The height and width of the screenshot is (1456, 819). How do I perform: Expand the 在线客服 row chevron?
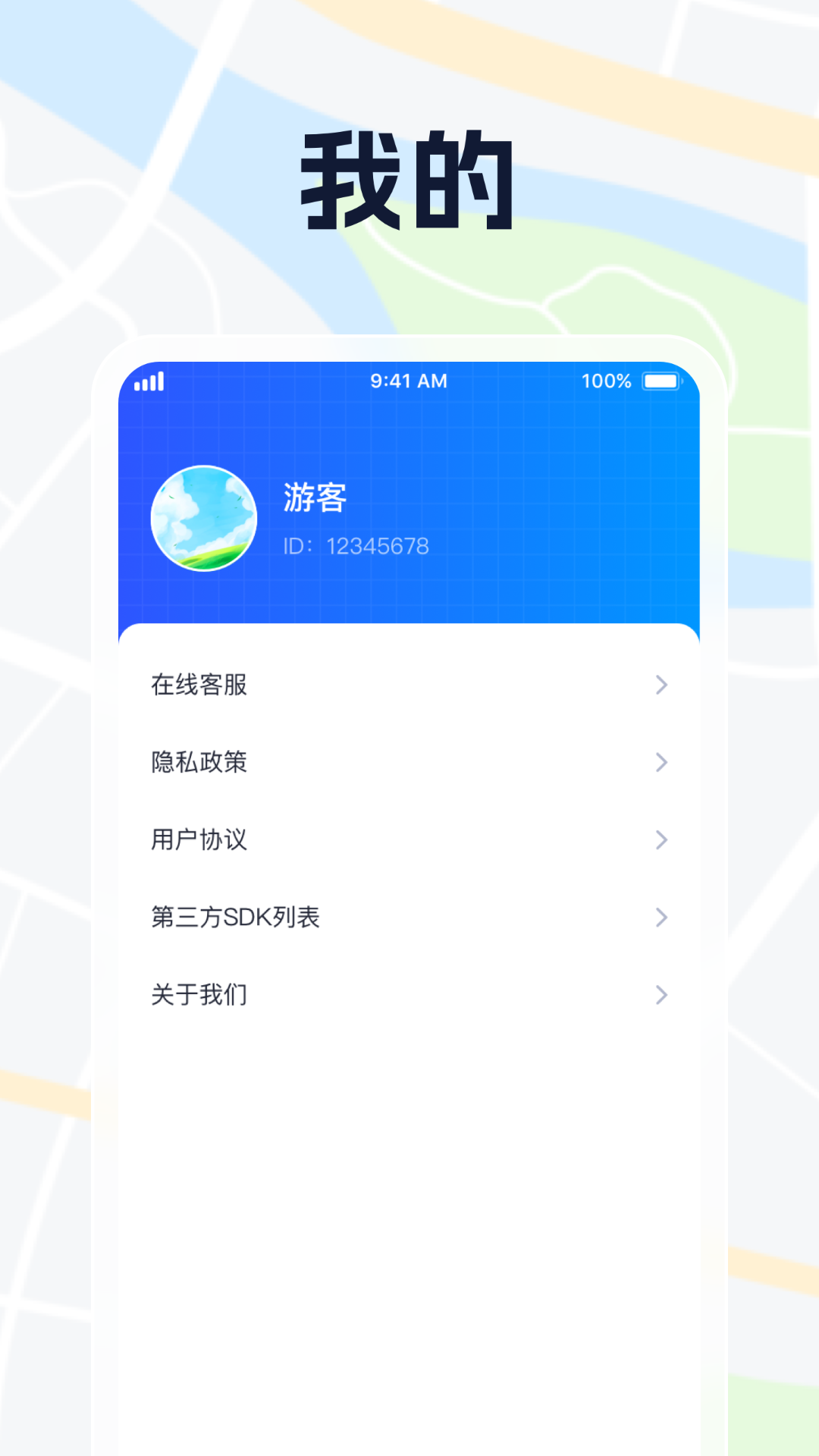pos(660,685)
